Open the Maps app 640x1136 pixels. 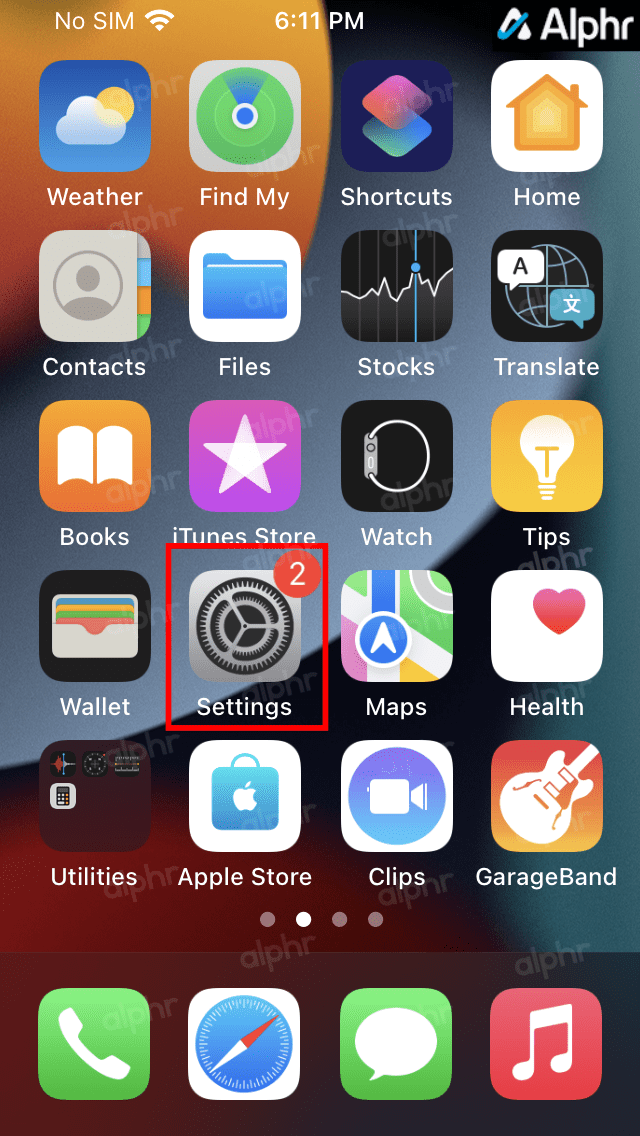396,626
